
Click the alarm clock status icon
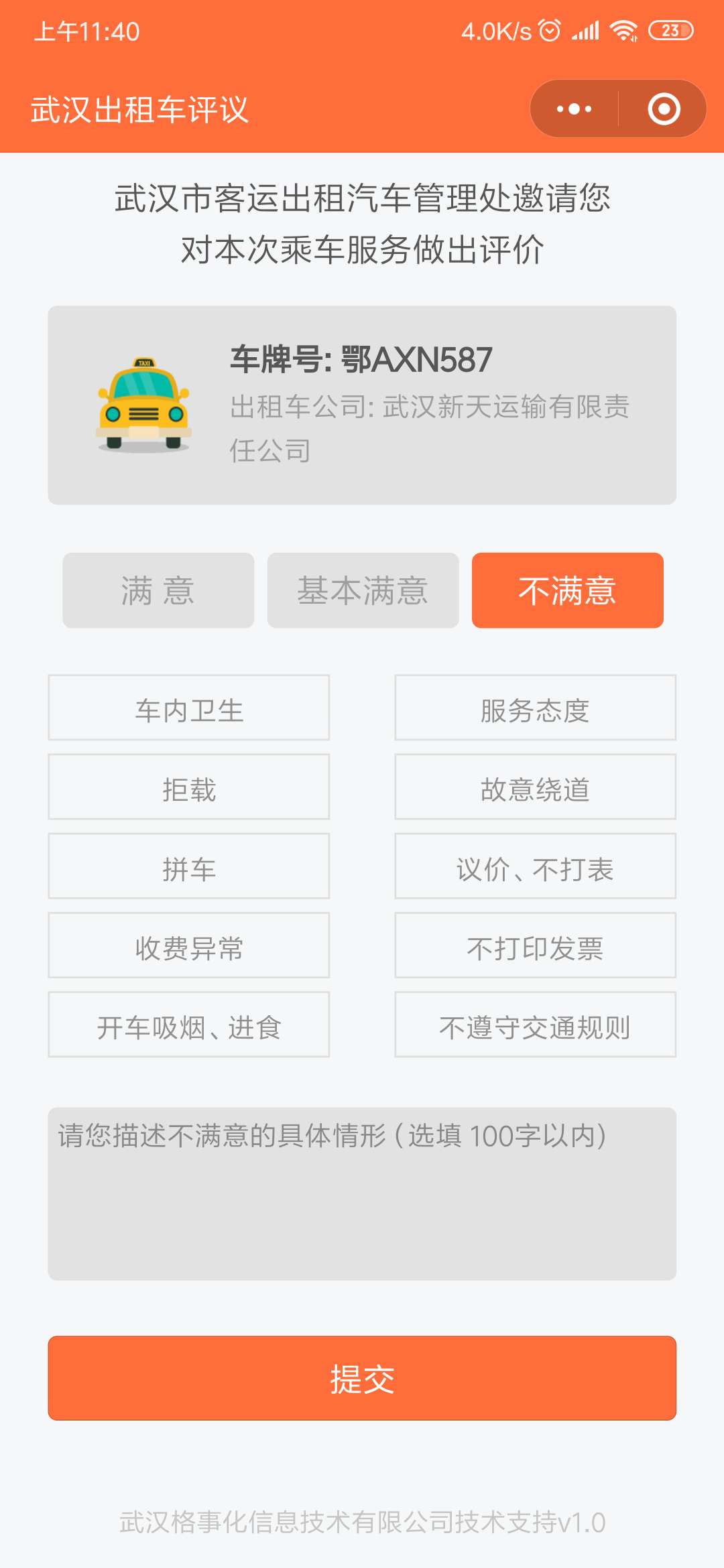pos(548,30)
